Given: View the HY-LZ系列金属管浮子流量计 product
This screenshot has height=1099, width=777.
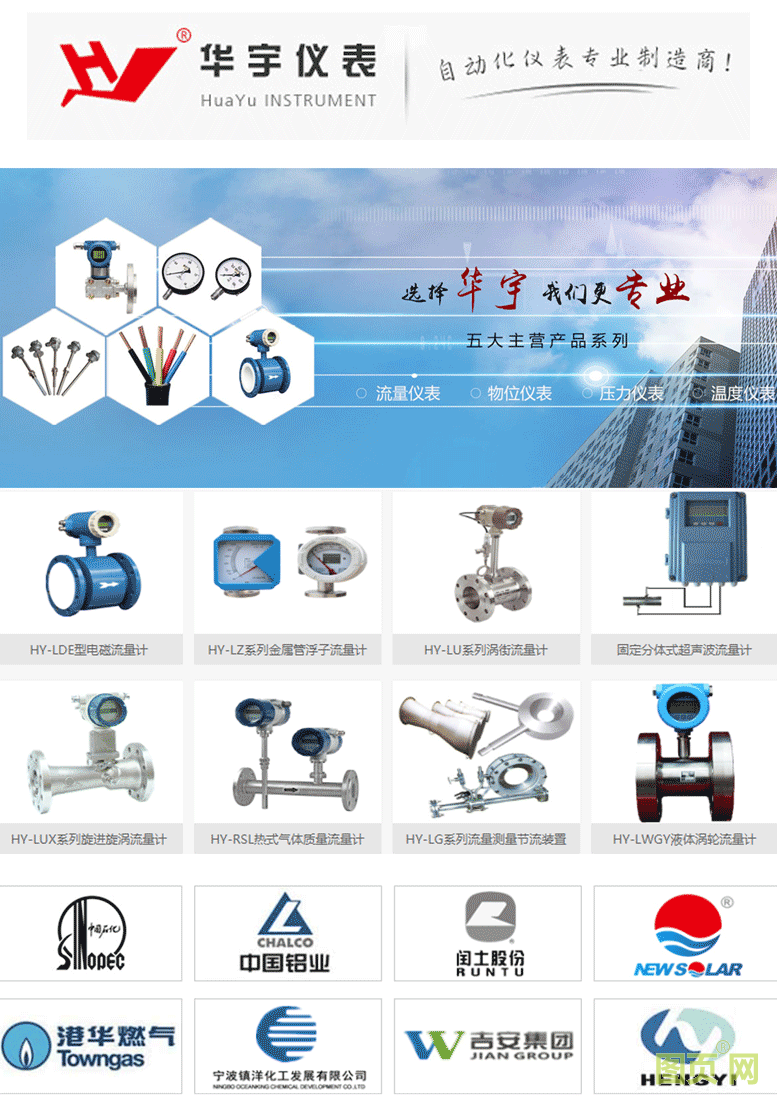Looking at the screenshot, I should pyautogui.click(x=287, y=577).
